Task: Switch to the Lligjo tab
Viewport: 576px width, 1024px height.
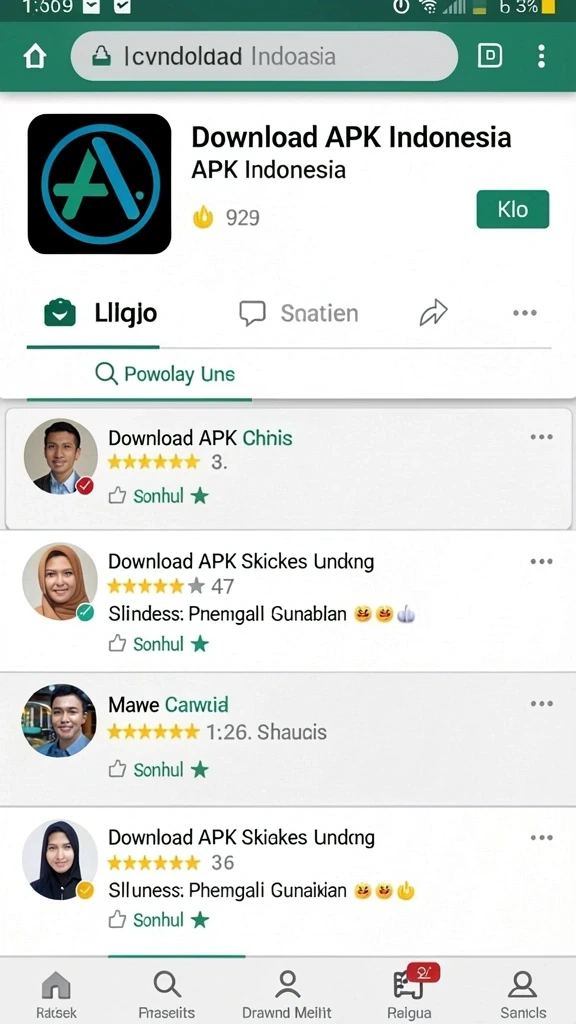Action: (101, 313)
